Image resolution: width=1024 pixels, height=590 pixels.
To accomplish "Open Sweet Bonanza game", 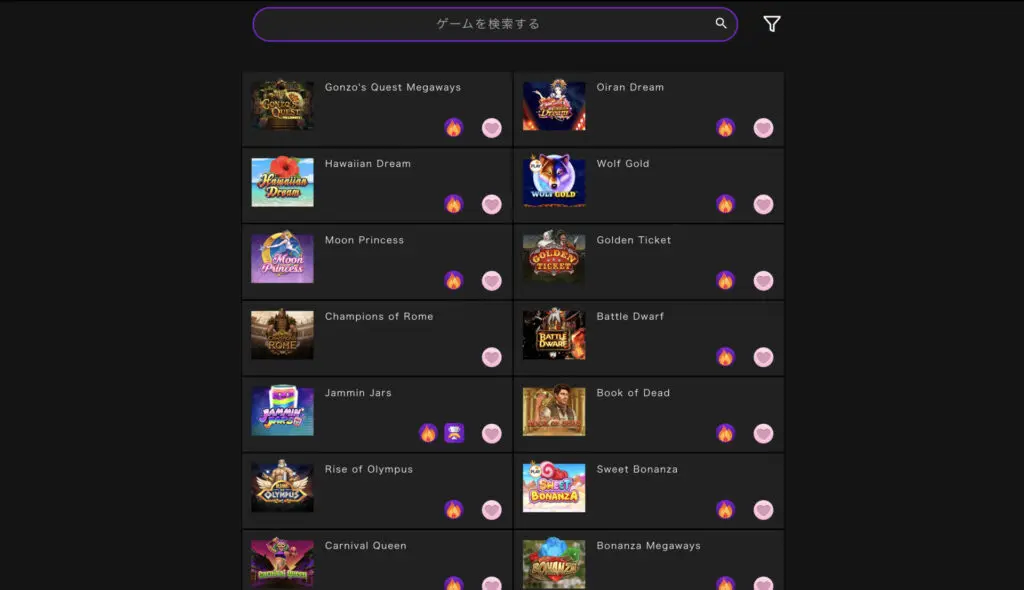I will (554, 487).
